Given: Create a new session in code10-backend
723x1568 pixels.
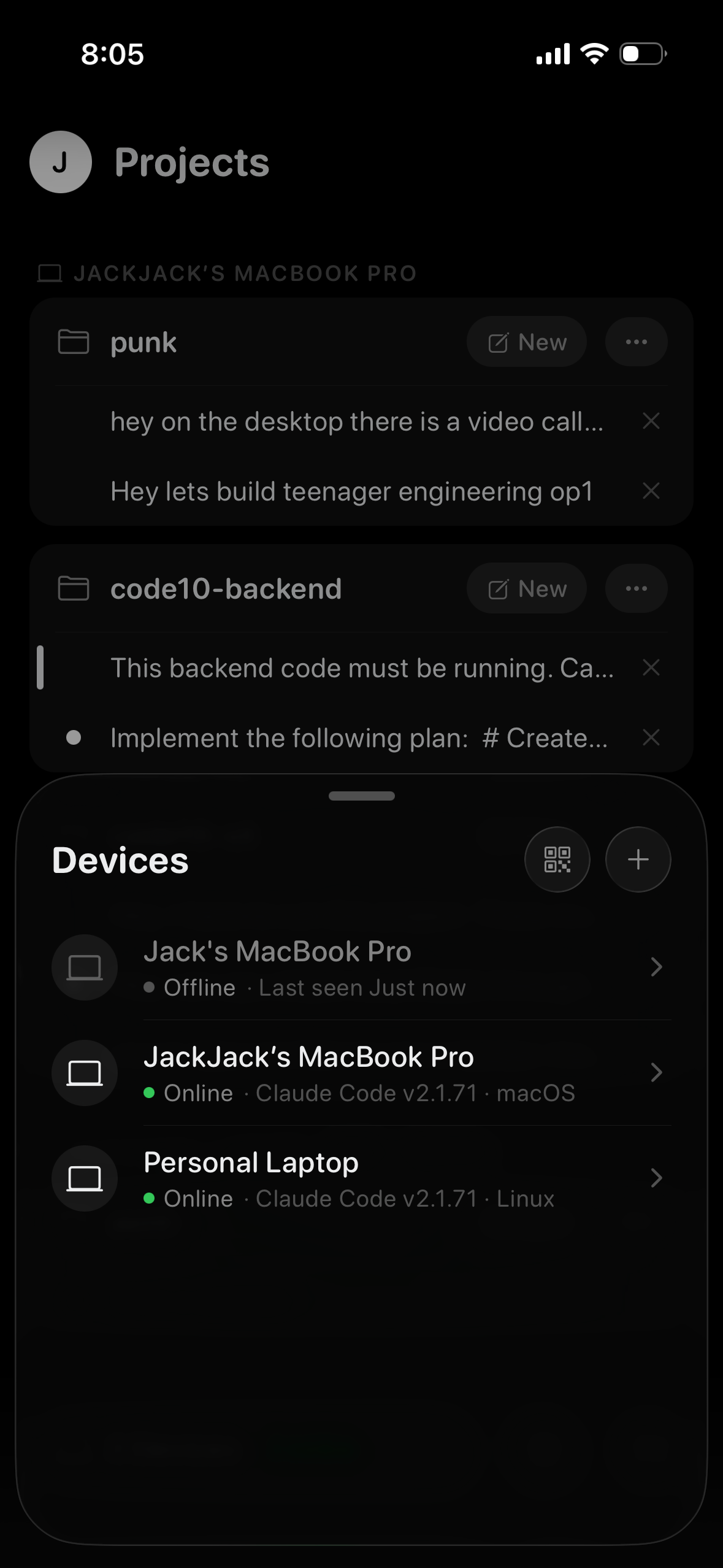Looking at the screenshot, I should [527, 588].
